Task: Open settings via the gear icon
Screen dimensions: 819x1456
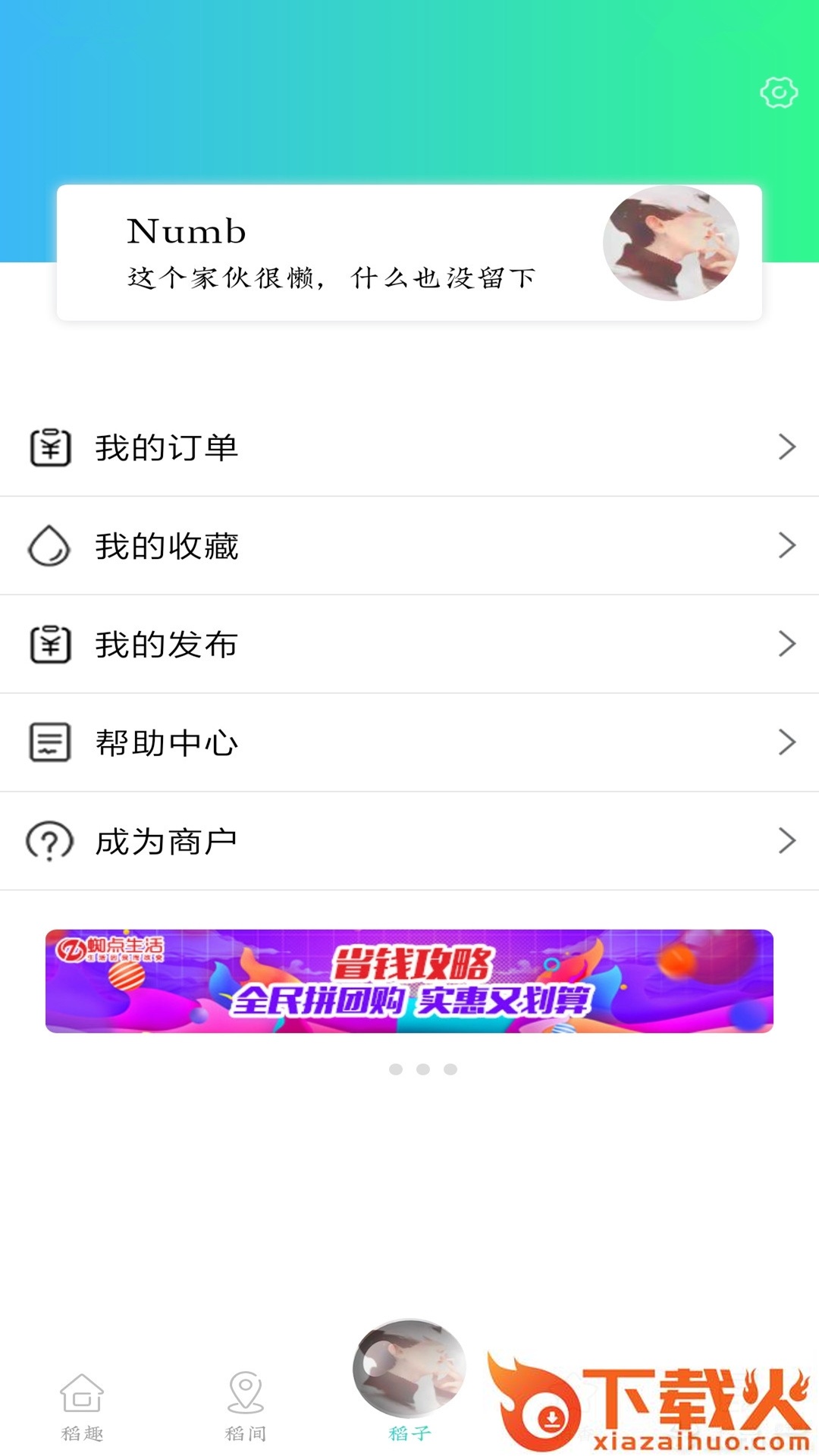Action: pos(778,93)
